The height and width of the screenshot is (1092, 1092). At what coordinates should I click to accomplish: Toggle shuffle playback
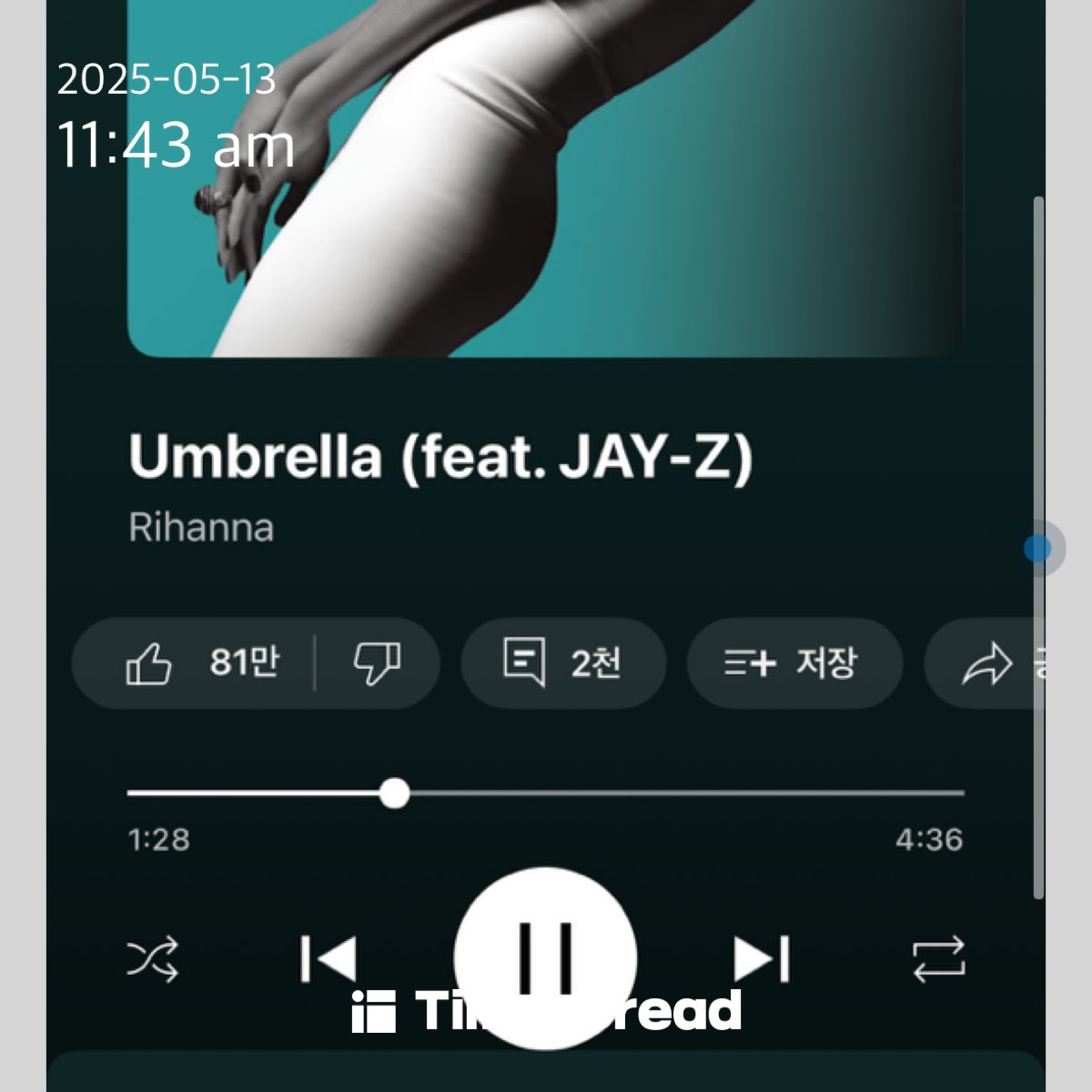coord(152,959)
